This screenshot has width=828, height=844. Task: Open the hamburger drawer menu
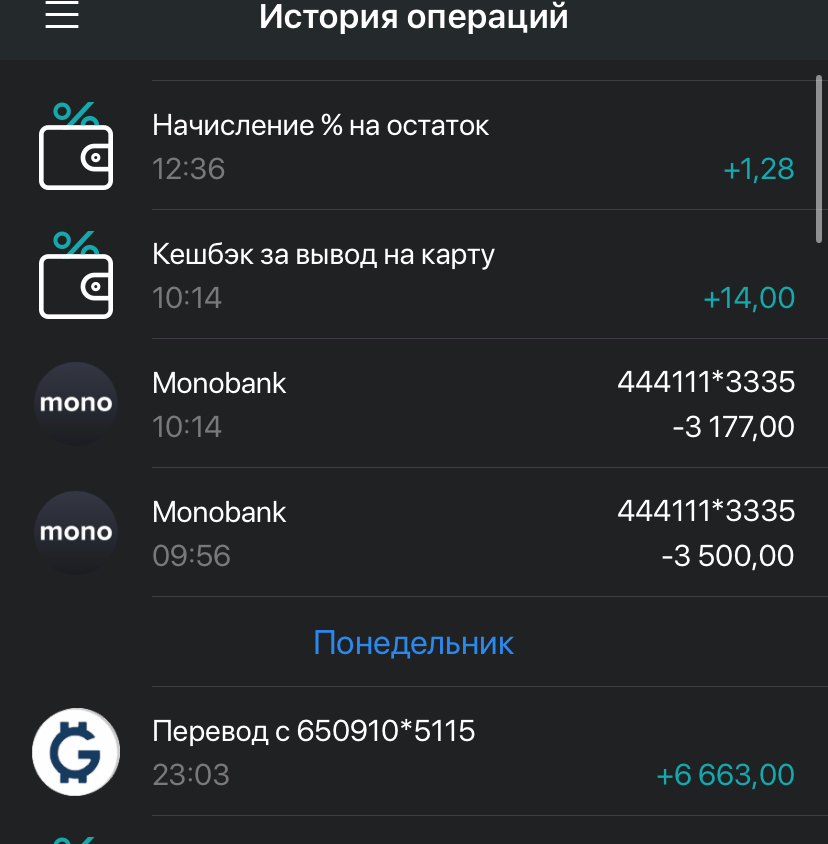(x=62, y=15)
